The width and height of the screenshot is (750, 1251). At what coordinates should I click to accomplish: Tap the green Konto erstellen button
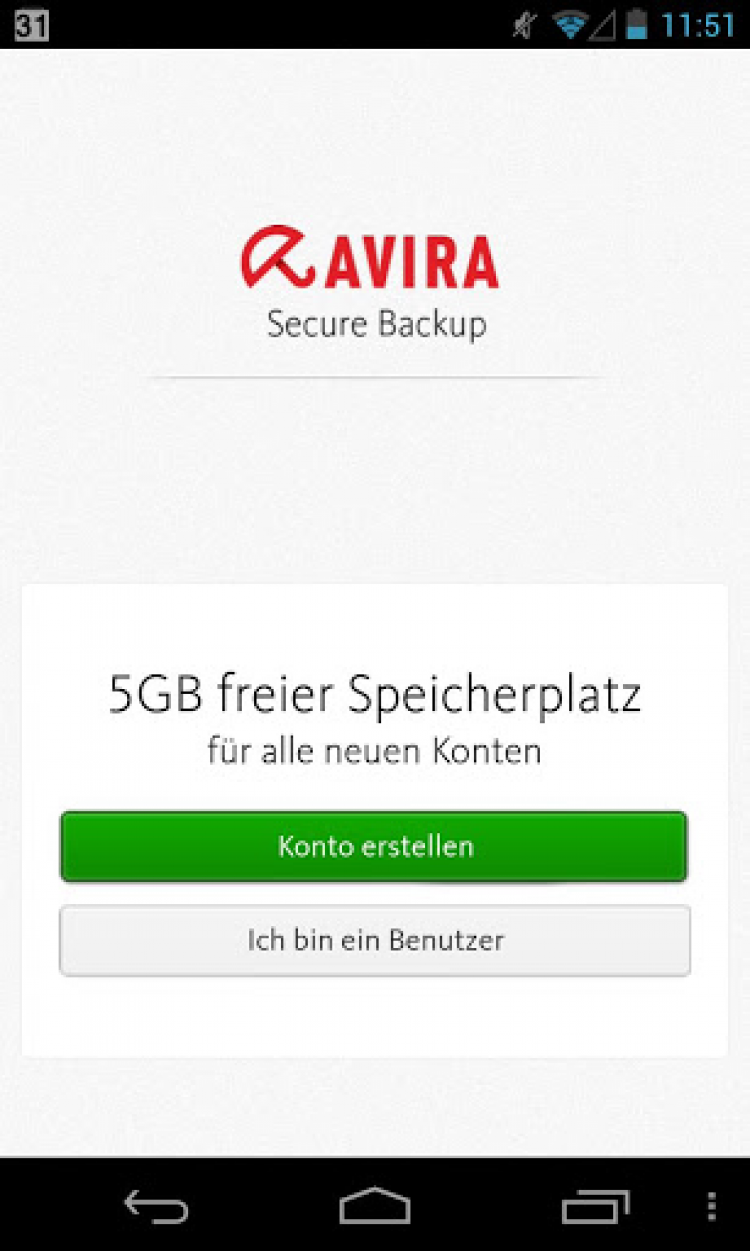pyautogui.click(x=374, y=846)
